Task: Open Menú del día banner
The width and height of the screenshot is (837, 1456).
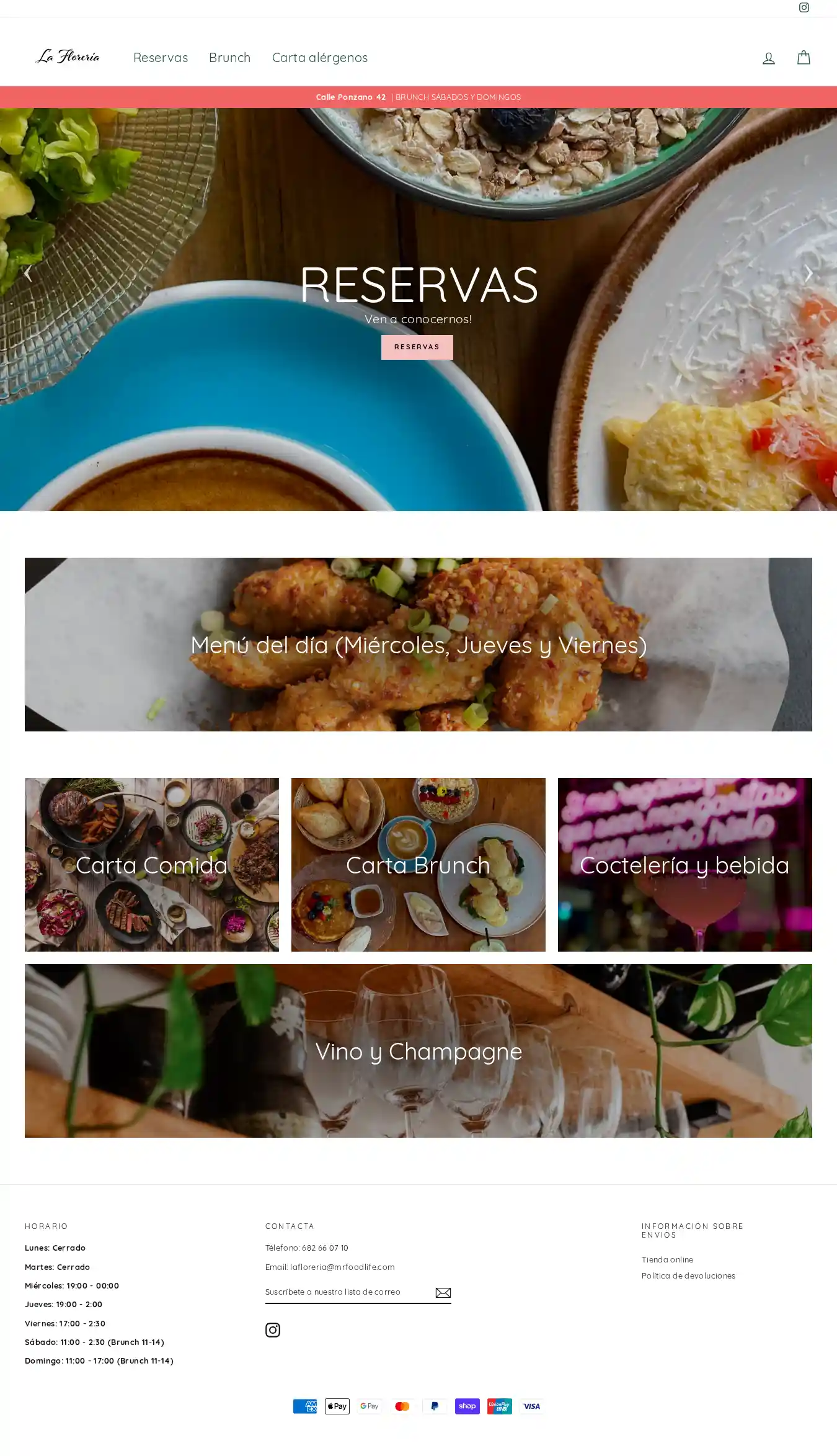Action: pos(418,645)
